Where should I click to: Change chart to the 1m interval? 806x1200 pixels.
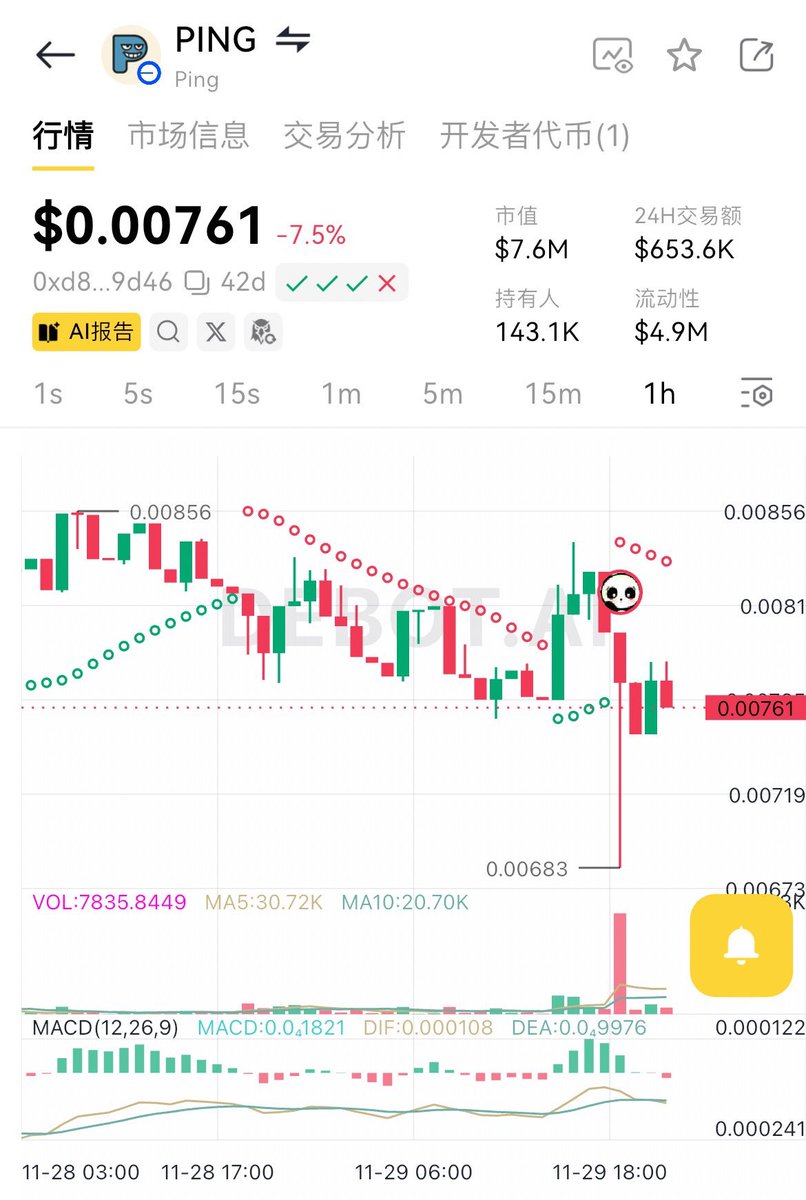(341, 394)
